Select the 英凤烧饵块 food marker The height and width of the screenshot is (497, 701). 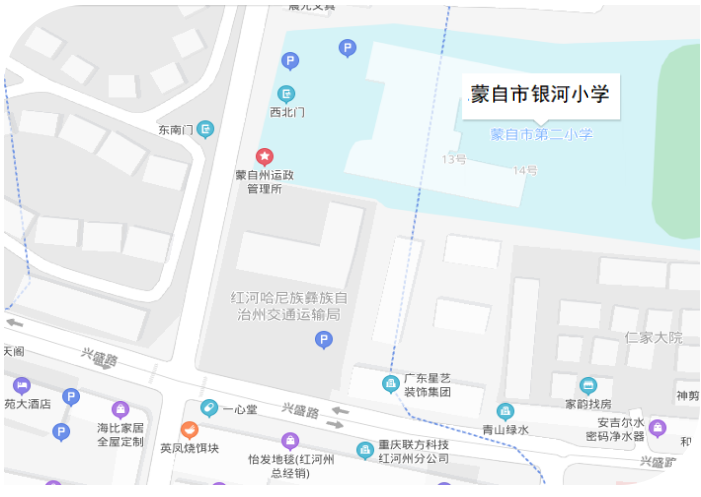(x=188, y=431)
